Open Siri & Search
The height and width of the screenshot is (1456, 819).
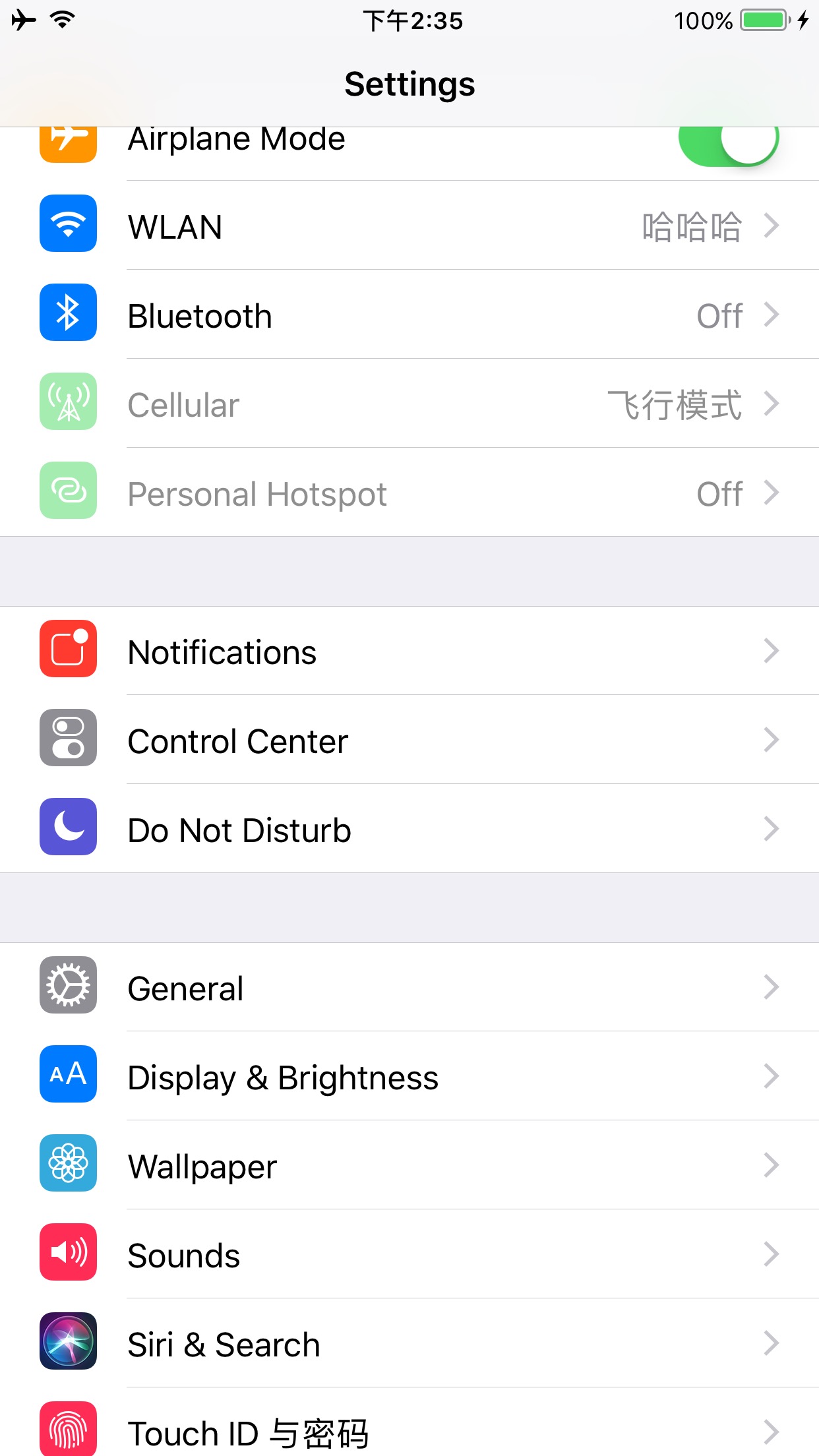pyautogui.click(x=409, y=1343)
